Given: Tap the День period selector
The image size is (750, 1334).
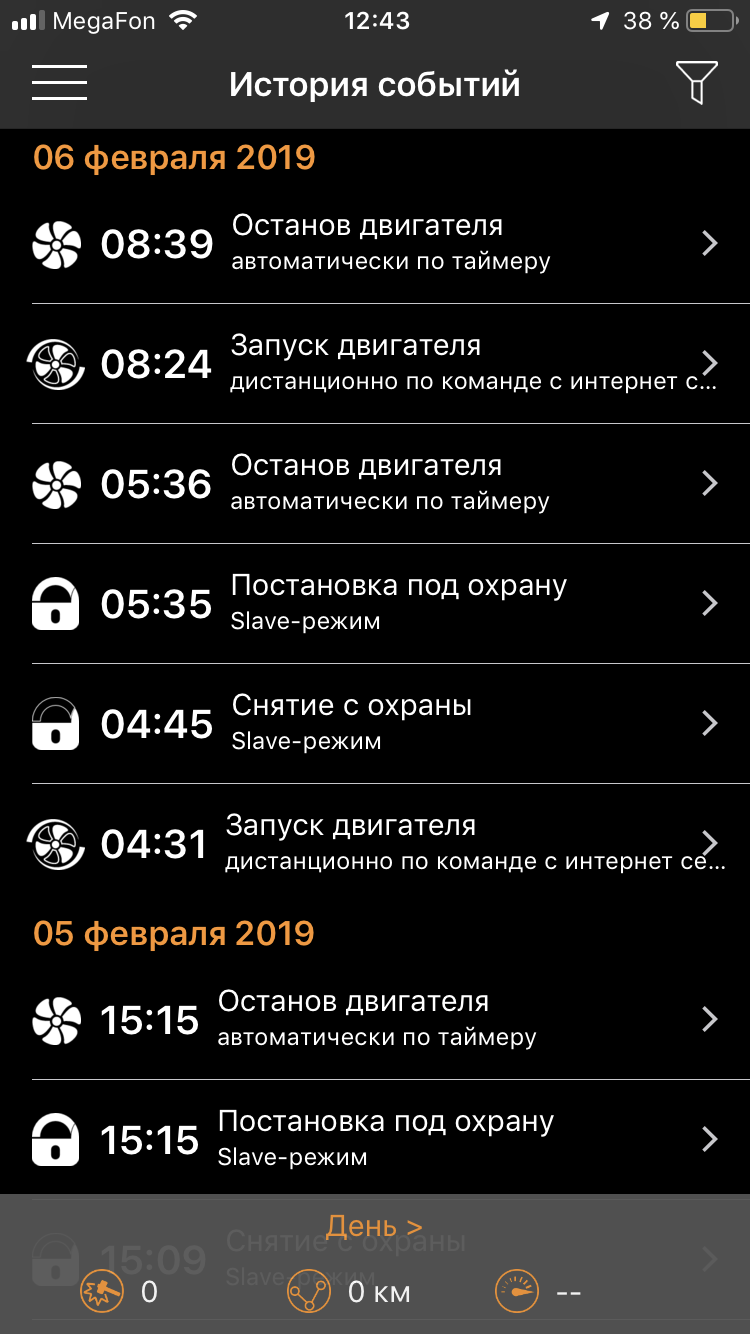Looking at the screenshot, I should coord(374,1226).
